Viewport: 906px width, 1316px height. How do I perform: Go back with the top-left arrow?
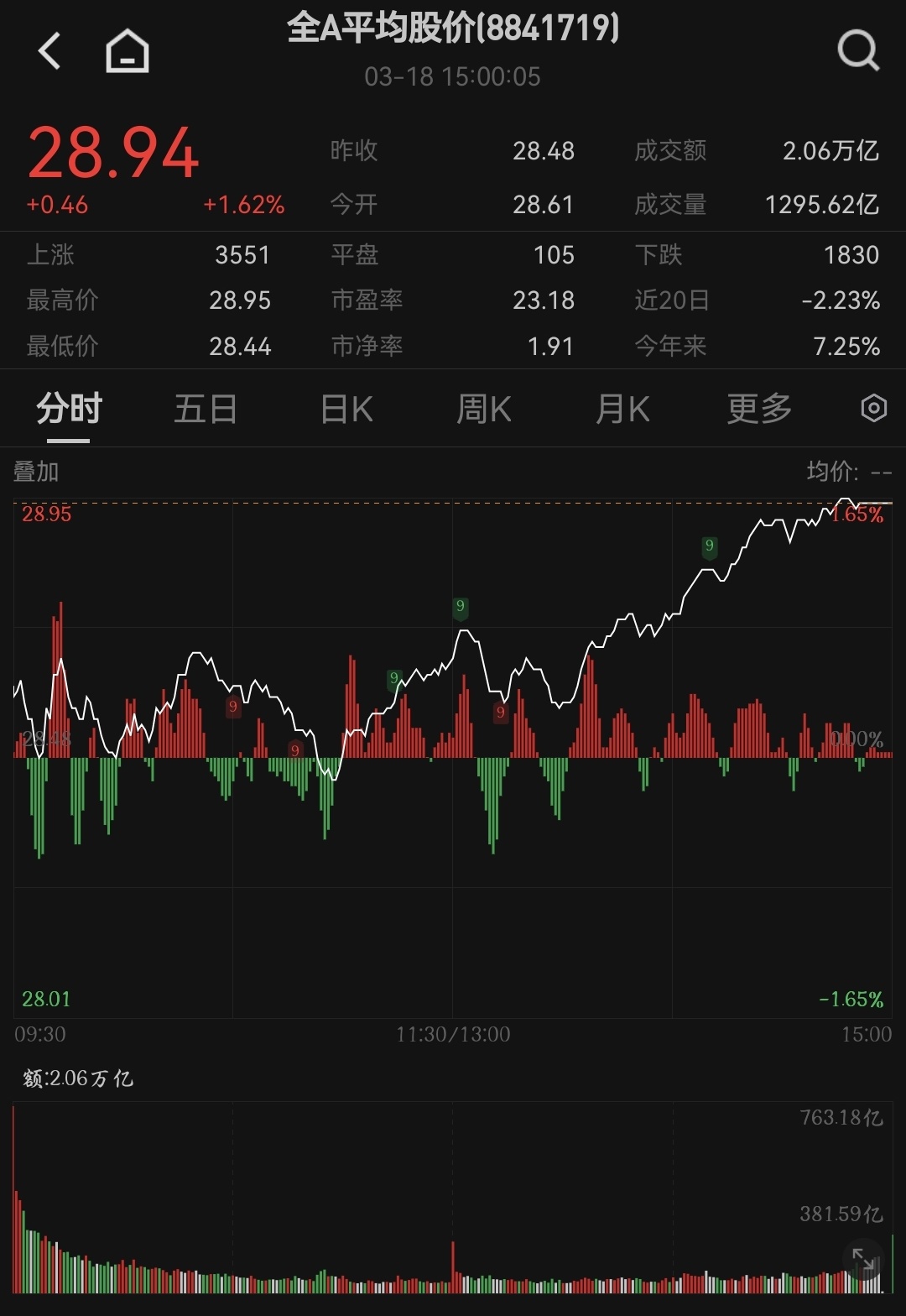point(50,51)
